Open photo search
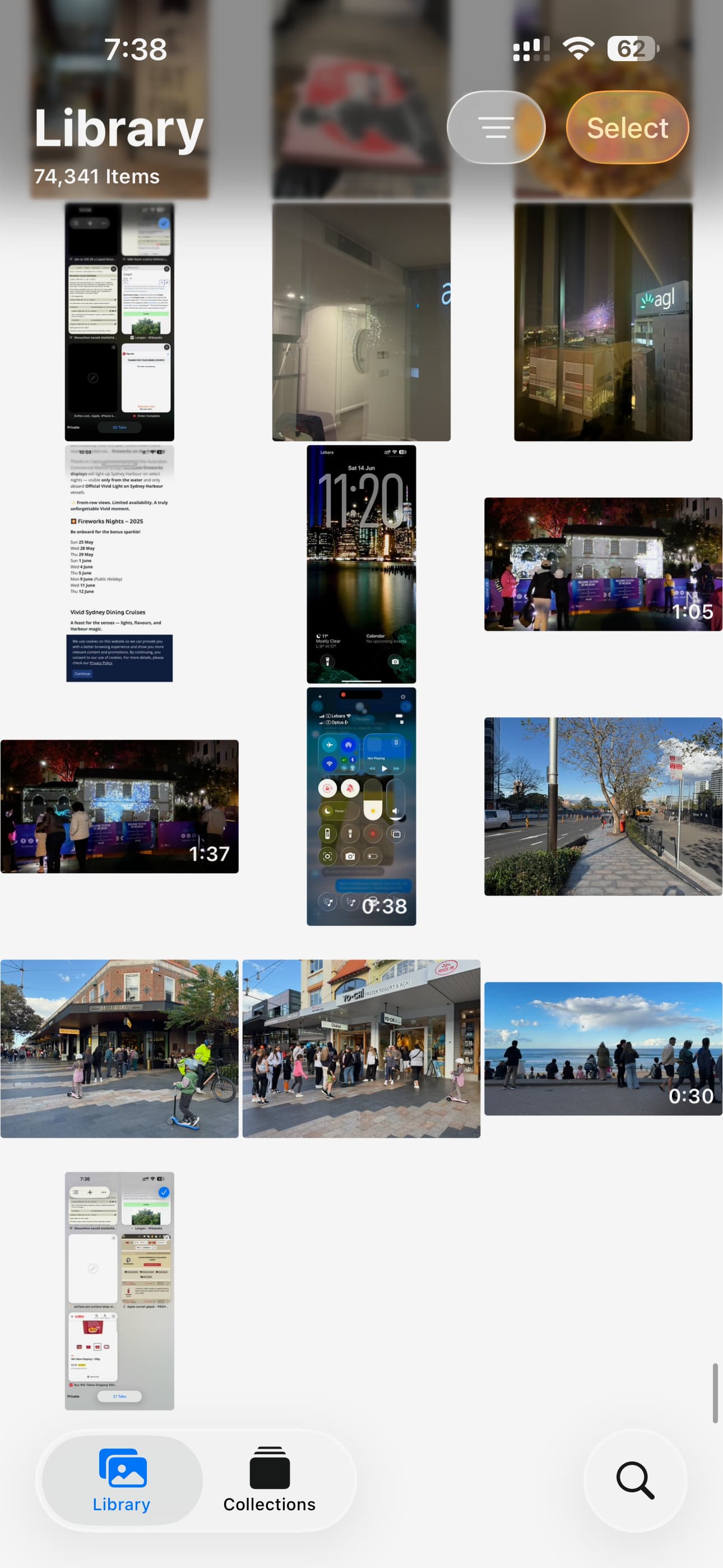The width and height of the screenshot is (723, 1568). [x=636, y=1480]
